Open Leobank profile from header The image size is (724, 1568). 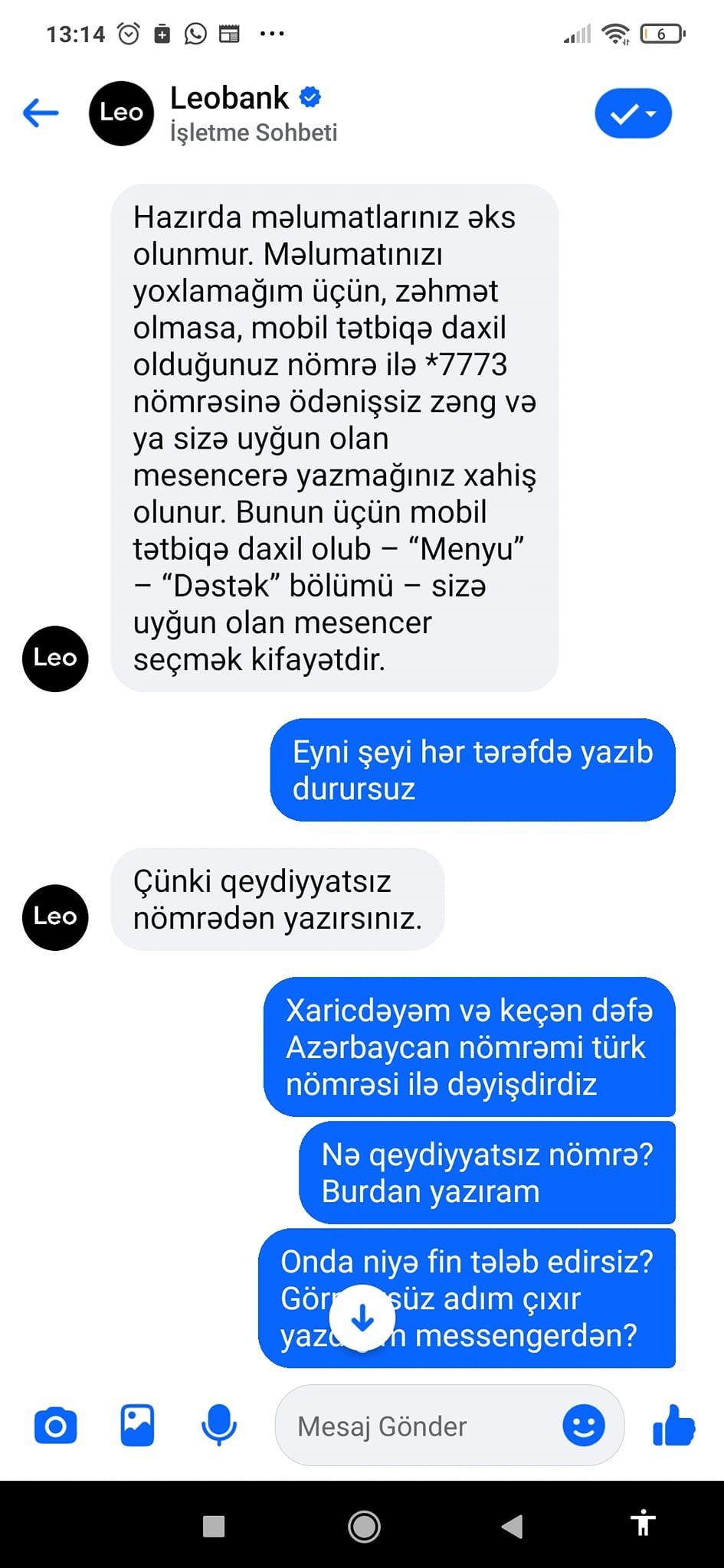coord(230,100)
